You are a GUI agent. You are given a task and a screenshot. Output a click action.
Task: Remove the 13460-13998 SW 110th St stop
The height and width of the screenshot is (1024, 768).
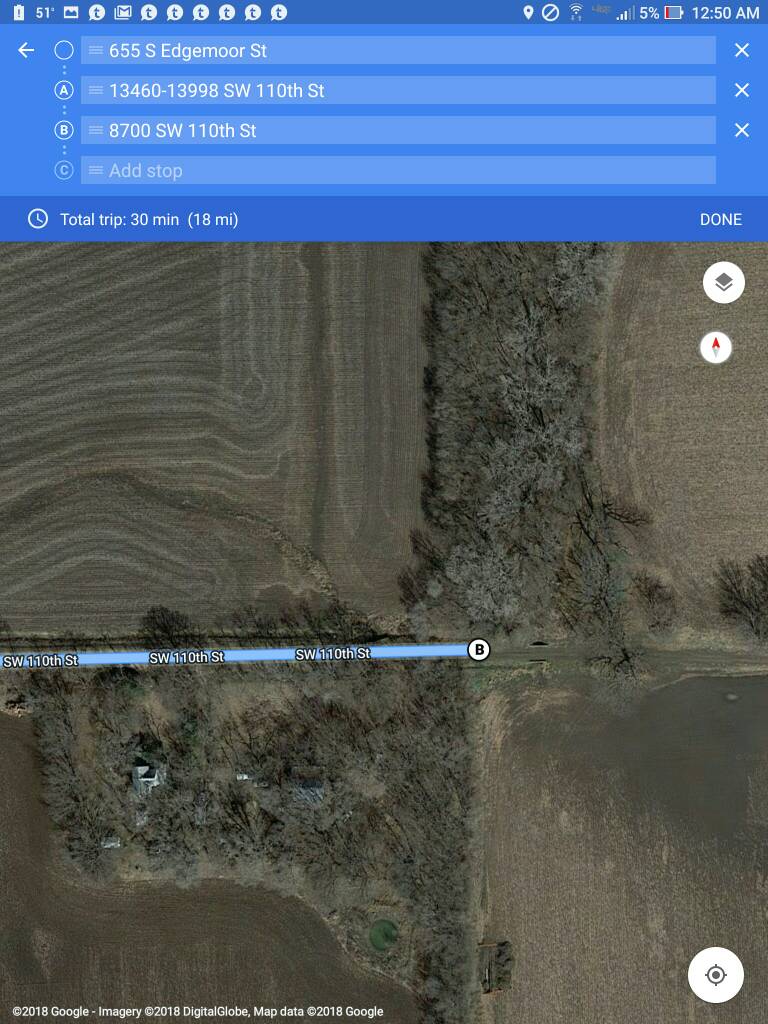(x=742, y=90)
